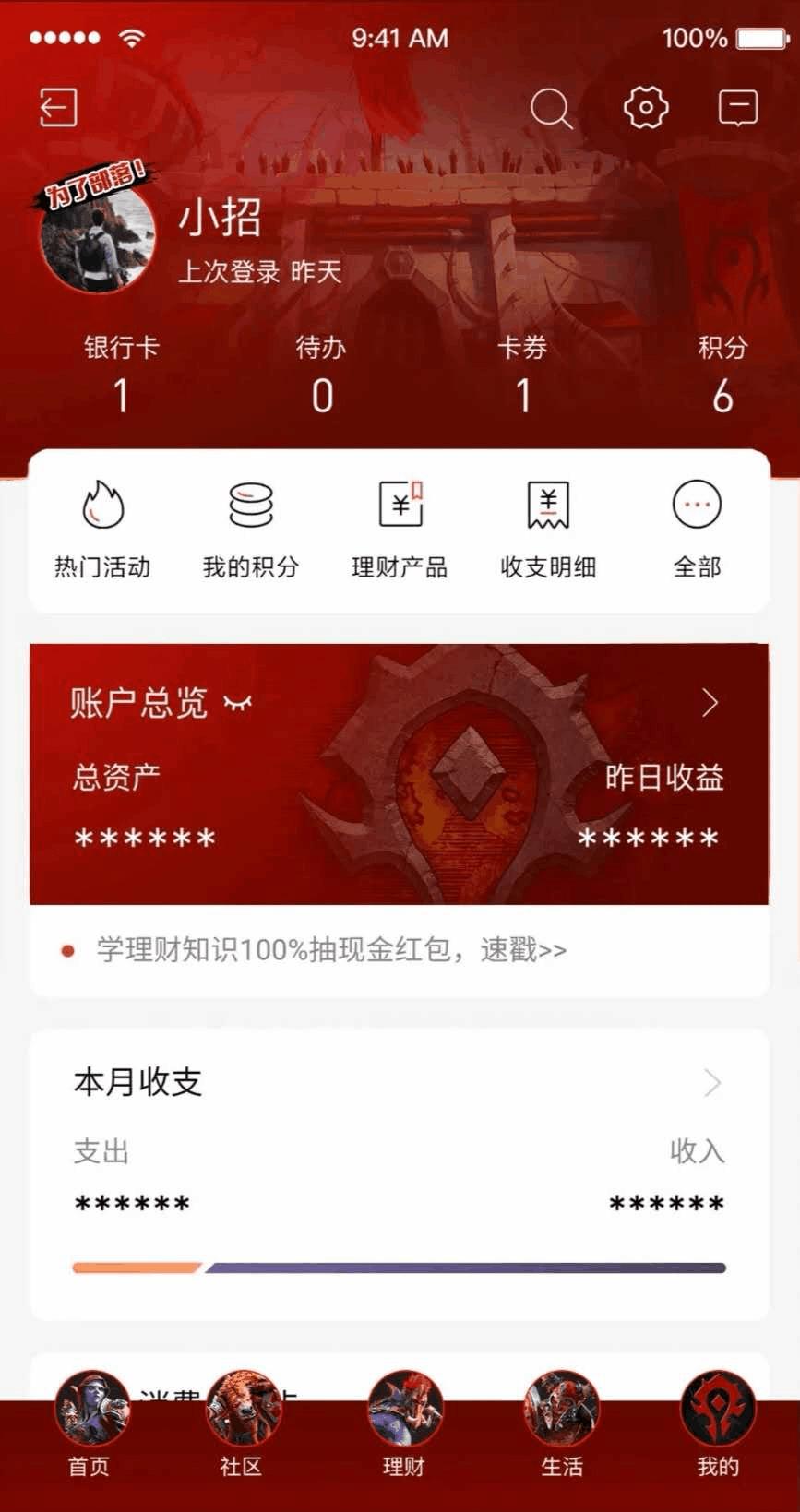Switch to the 社区 tab

pos(240,1425)
